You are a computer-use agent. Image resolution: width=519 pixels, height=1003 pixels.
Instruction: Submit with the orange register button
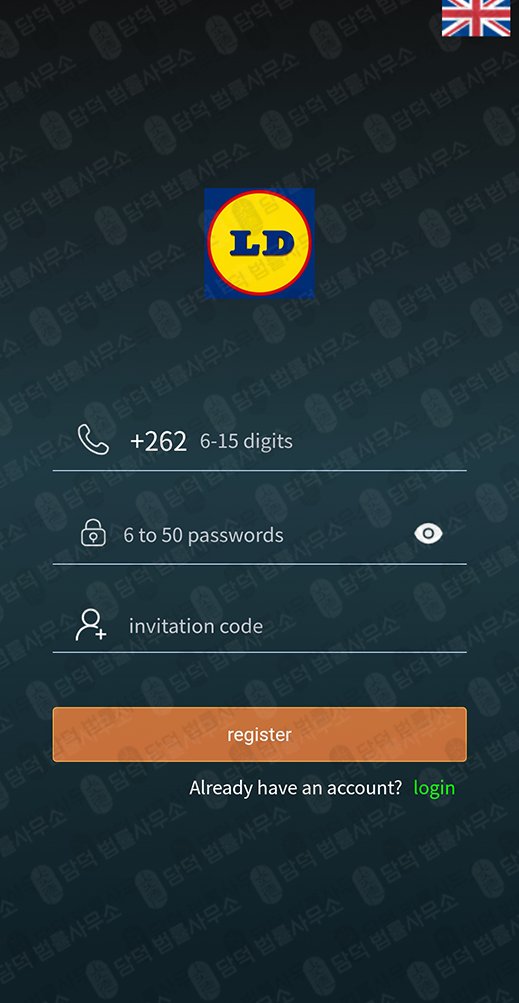pos(259,734)
